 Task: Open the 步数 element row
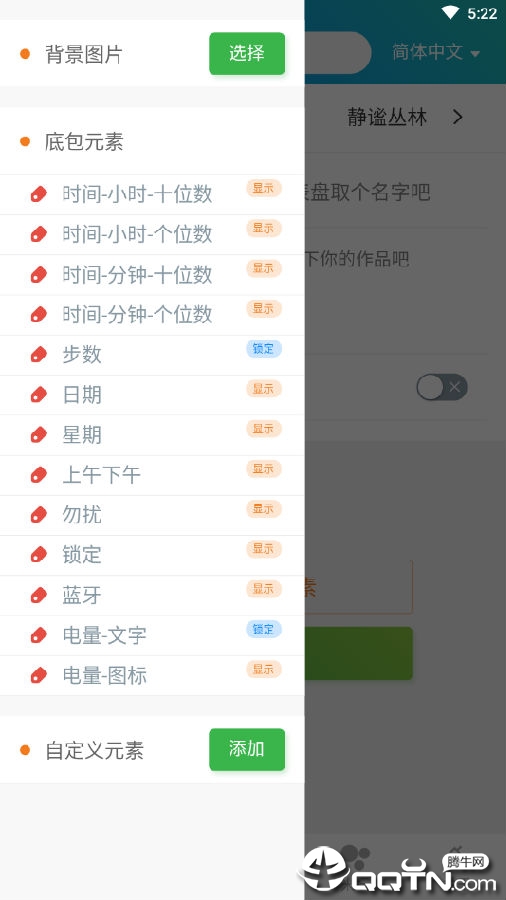152,355
